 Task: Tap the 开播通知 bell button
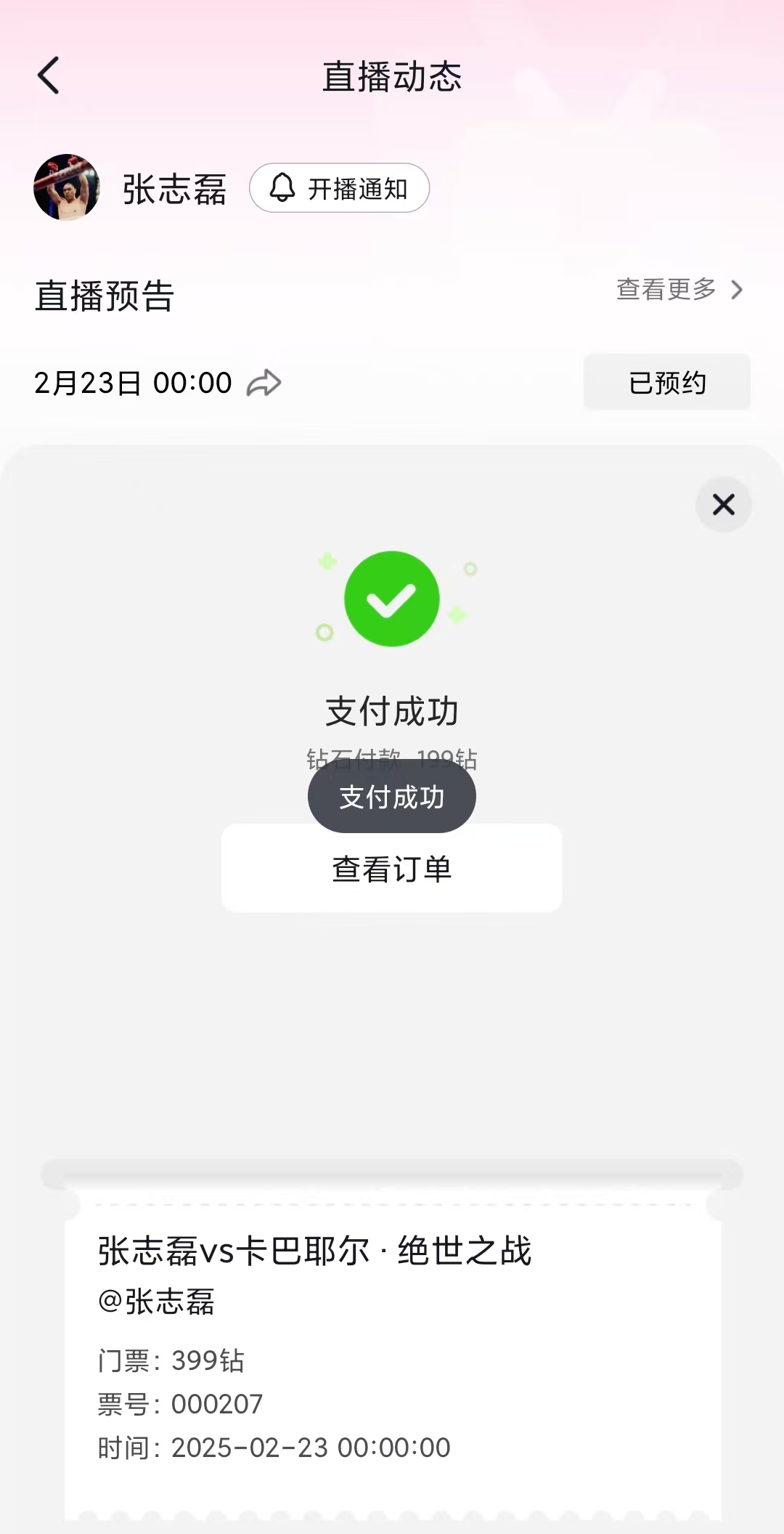click(x=339, y=188)
